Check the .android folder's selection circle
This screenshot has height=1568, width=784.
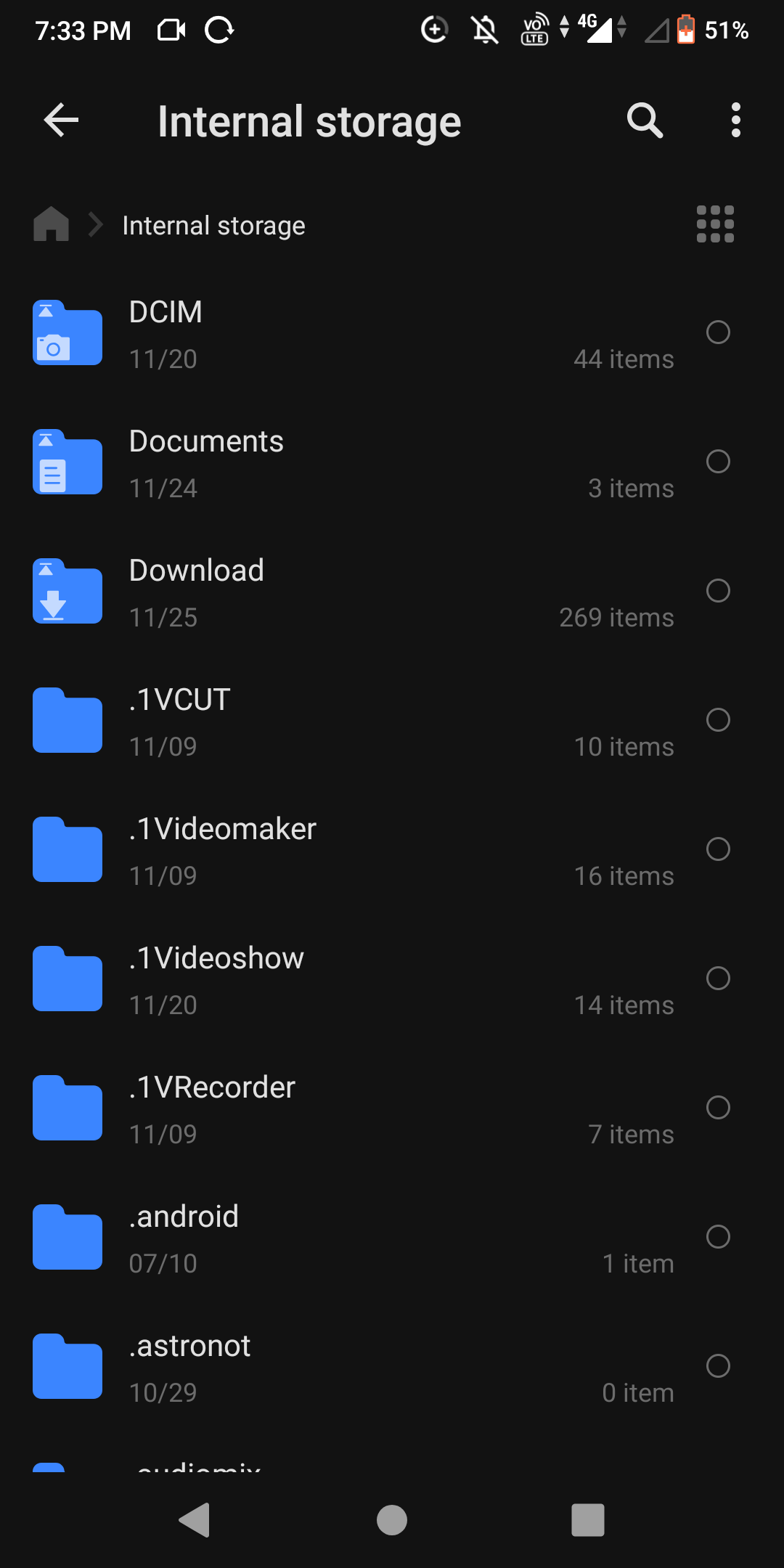click(x=718, y=1237)
